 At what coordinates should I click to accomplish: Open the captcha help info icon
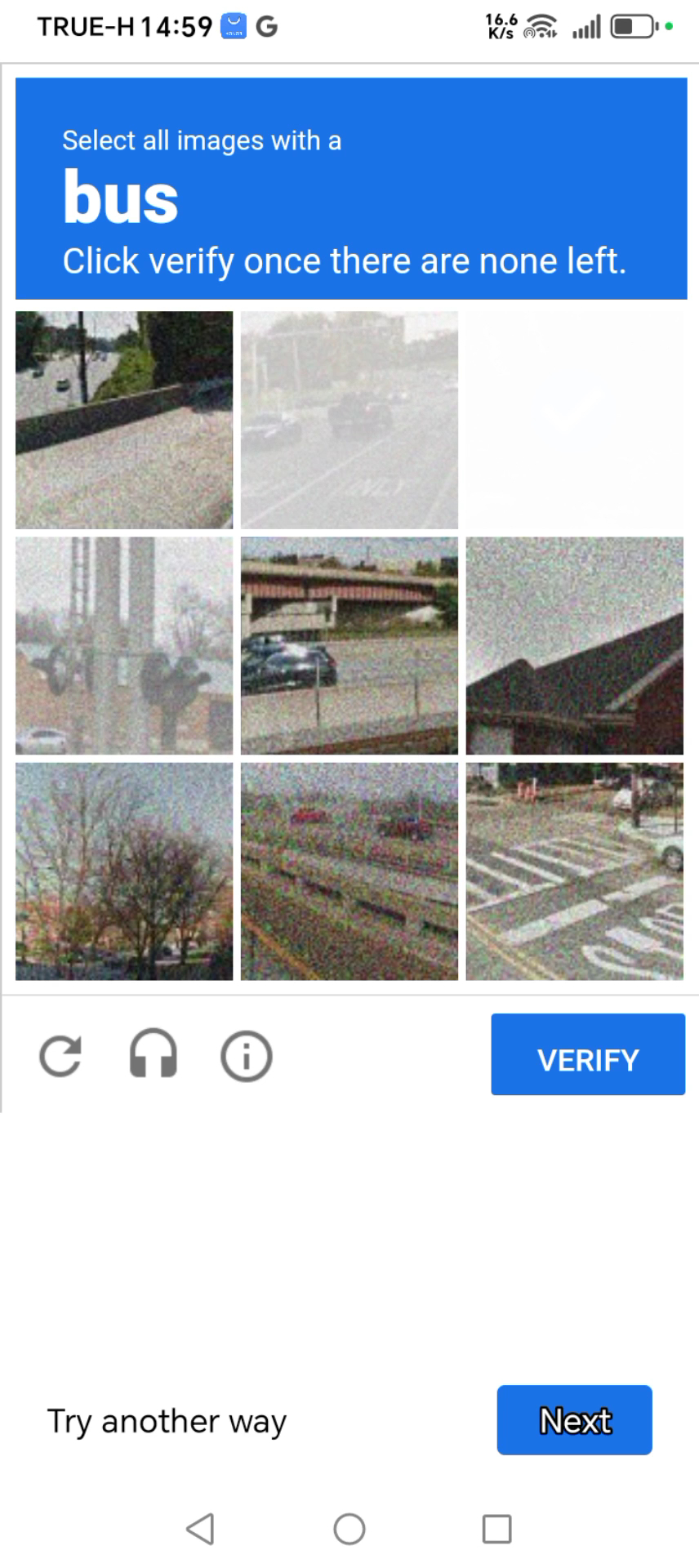pos(246,1056)
